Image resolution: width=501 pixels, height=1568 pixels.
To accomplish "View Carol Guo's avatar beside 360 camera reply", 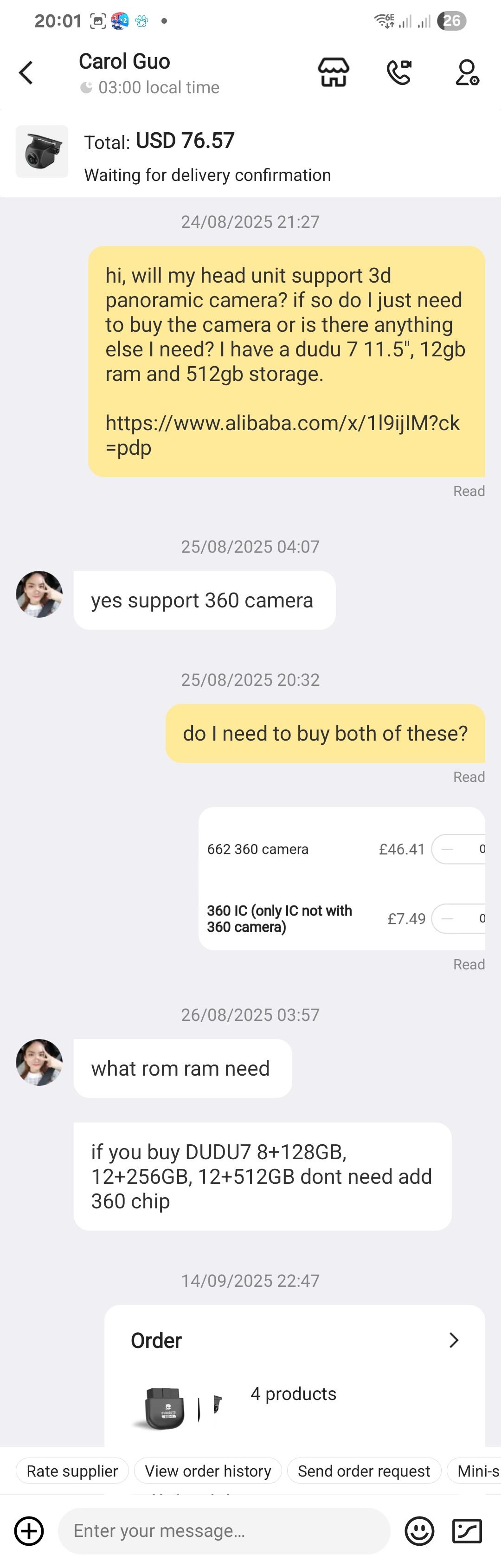I will pos(39,594).
